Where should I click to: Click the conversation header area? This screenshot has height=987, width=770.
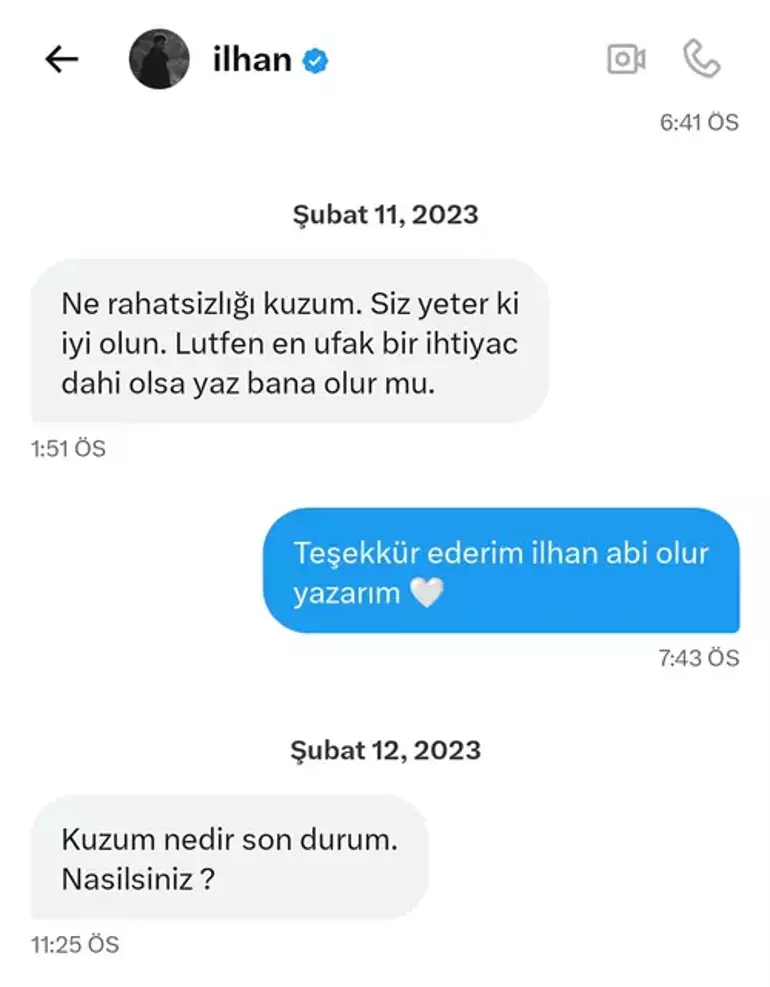click(385, 58)
